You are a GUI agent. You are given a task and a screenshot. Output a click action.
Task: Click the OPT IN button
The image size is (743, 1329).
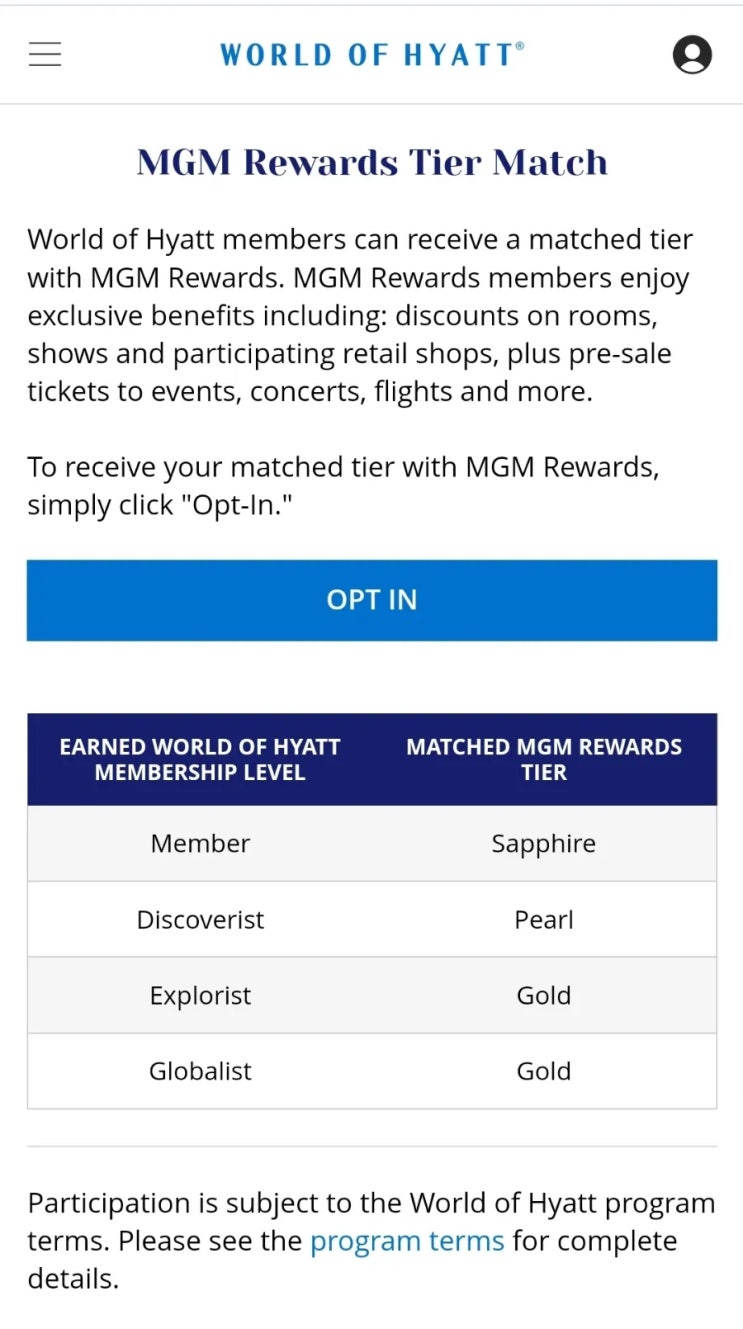click(371, 599)
